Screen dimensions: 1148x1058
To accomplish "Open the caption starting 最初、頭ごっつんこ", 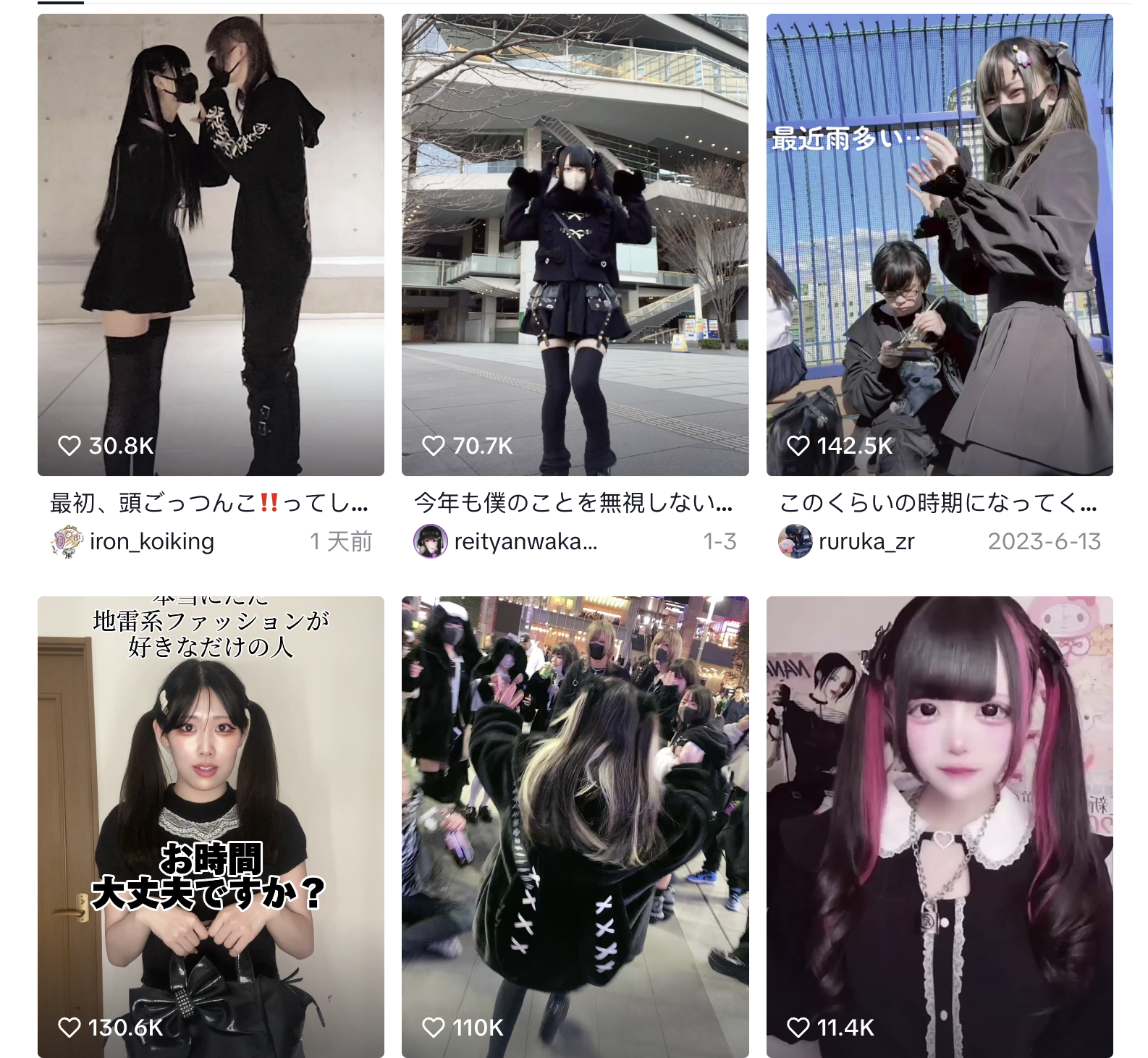I will (x=209, y=502).
